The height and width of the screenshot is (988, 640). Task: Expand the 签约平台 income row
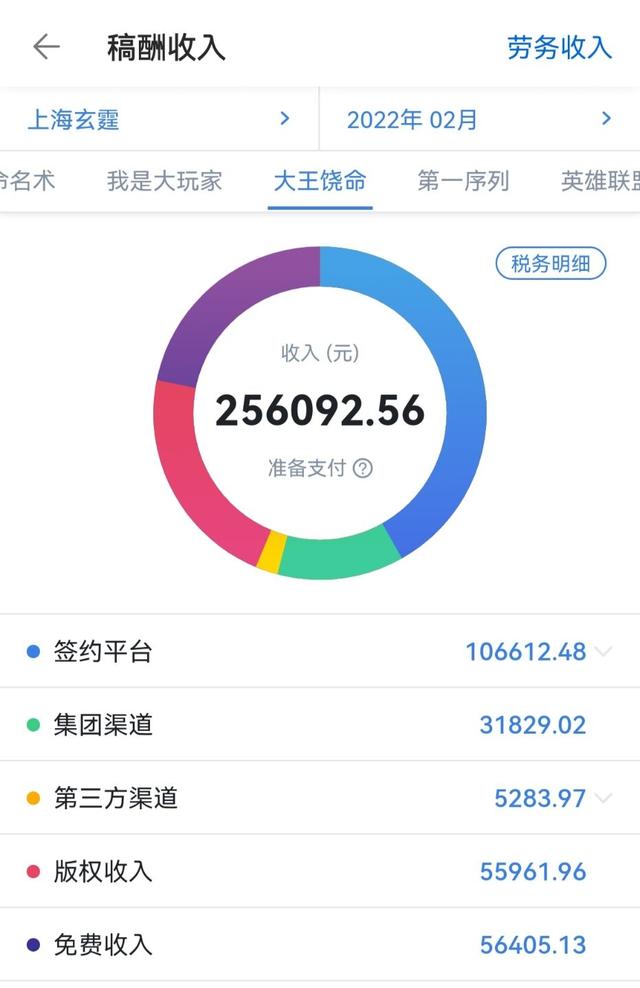pos(320,652)
